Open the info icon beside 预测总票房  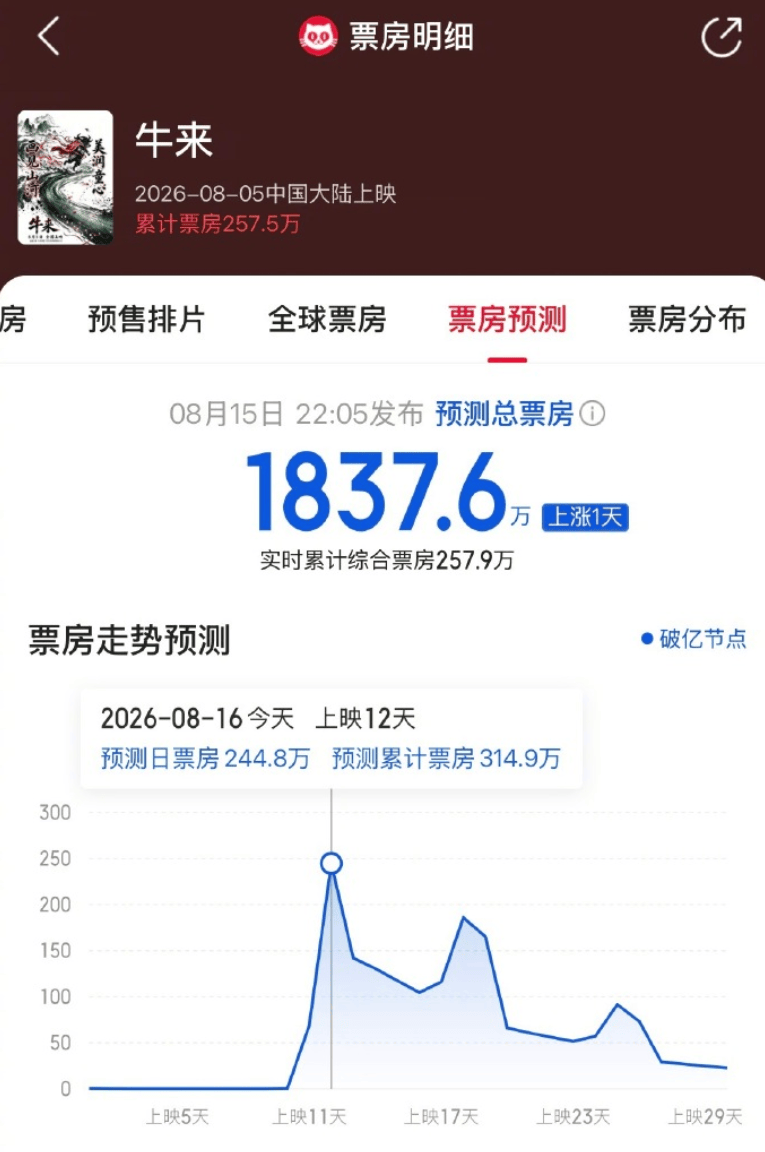coord(592,414)
